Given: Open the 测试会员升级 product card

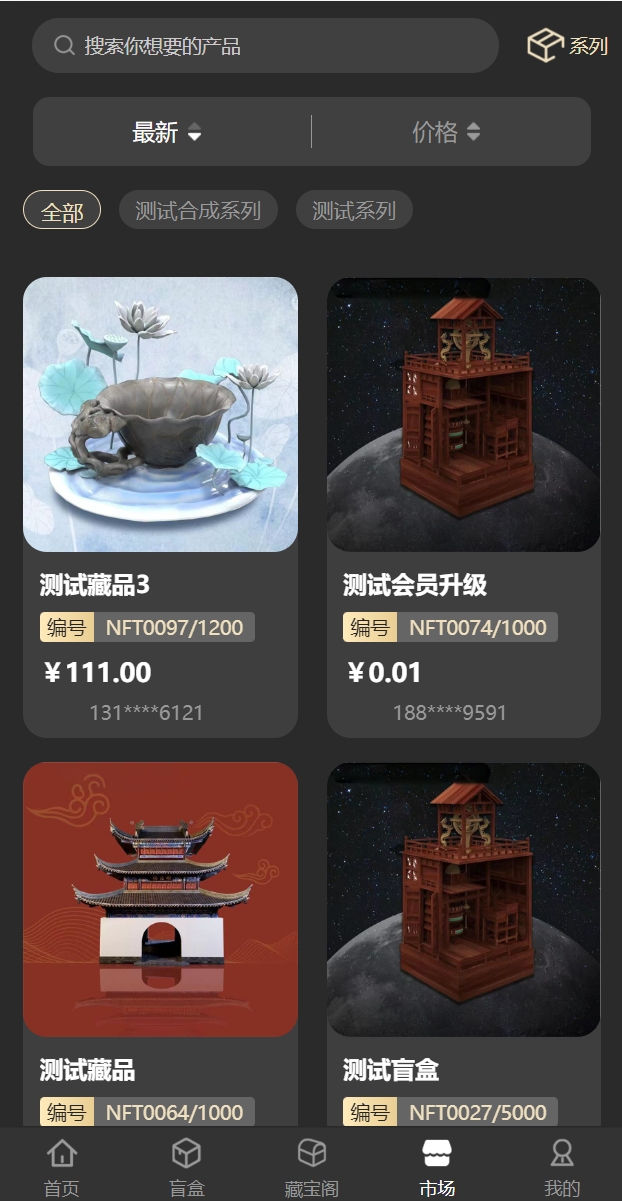Looking at the screenshot, I should [463, 415].
